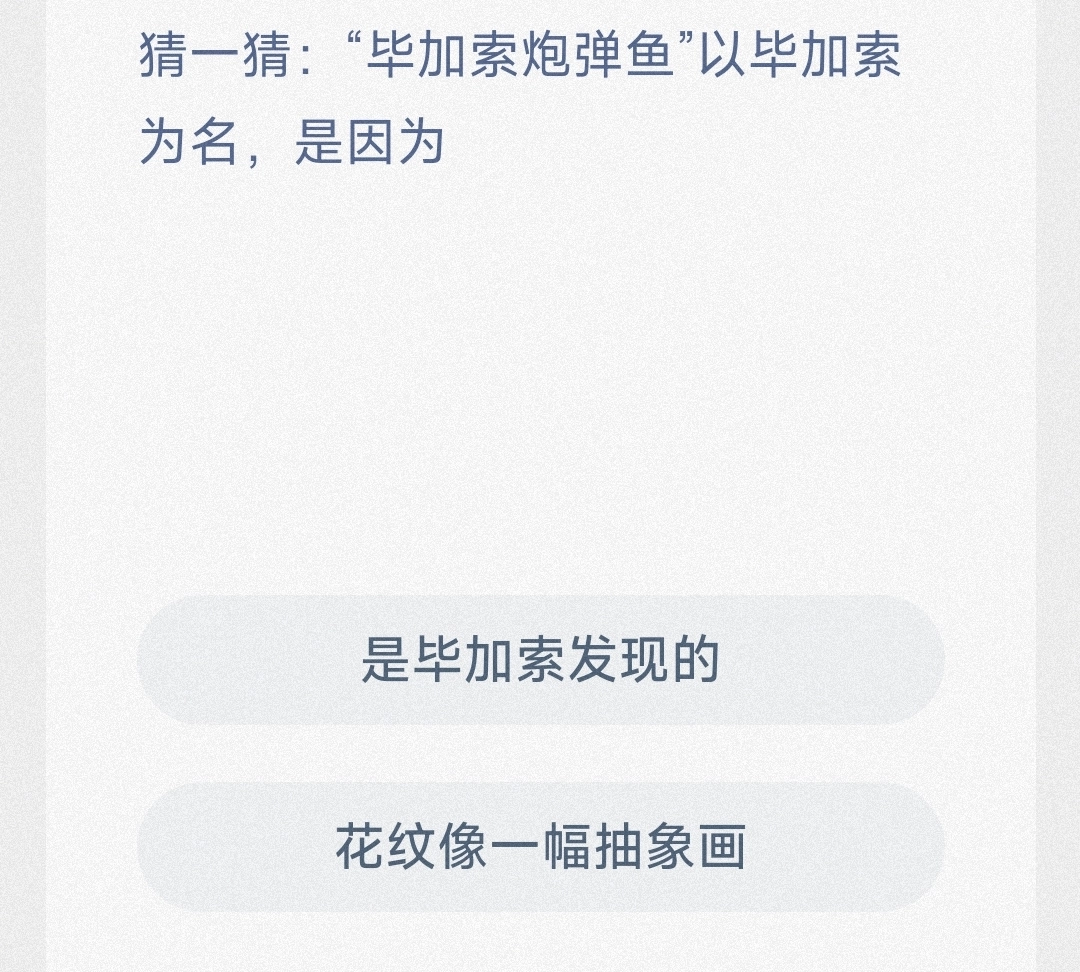Choose answer 花纹像一幅抽象画

(540, 847)
